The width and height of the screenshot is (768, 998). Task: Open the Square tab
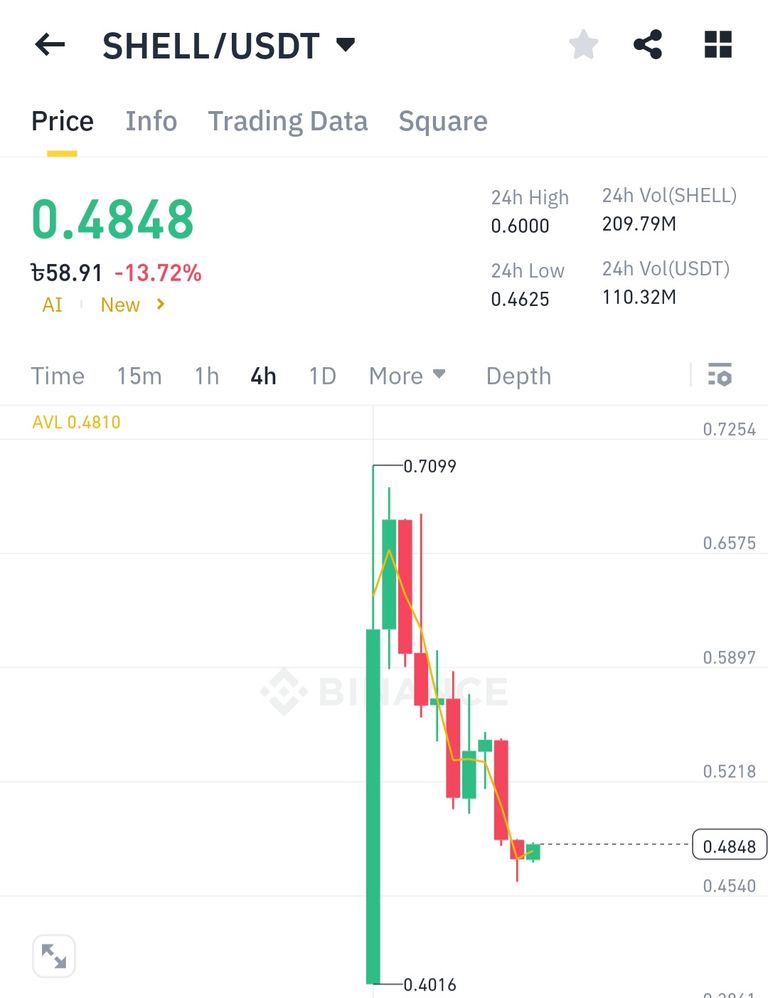[x=443, y=121]
